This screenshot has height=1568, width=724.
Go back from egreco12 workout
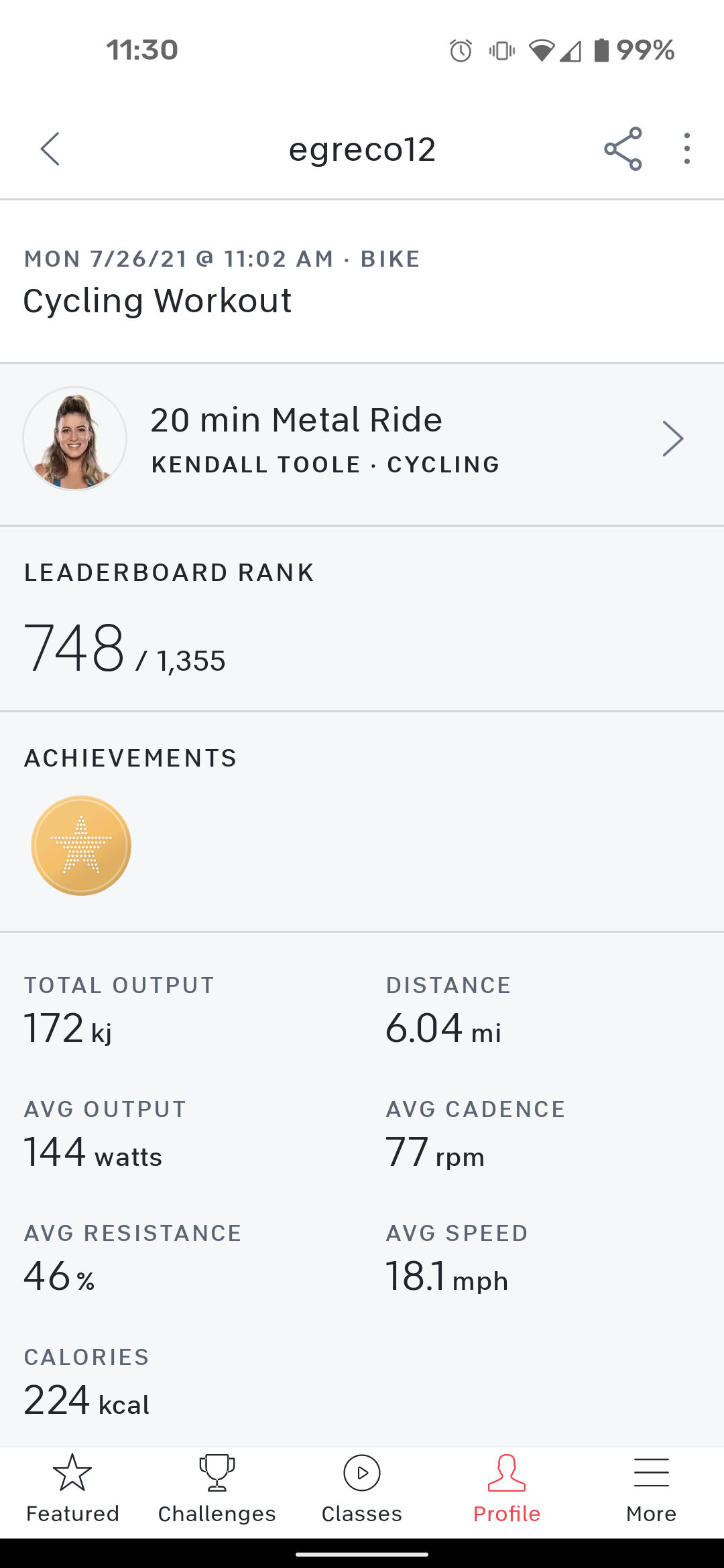(50, 149)
